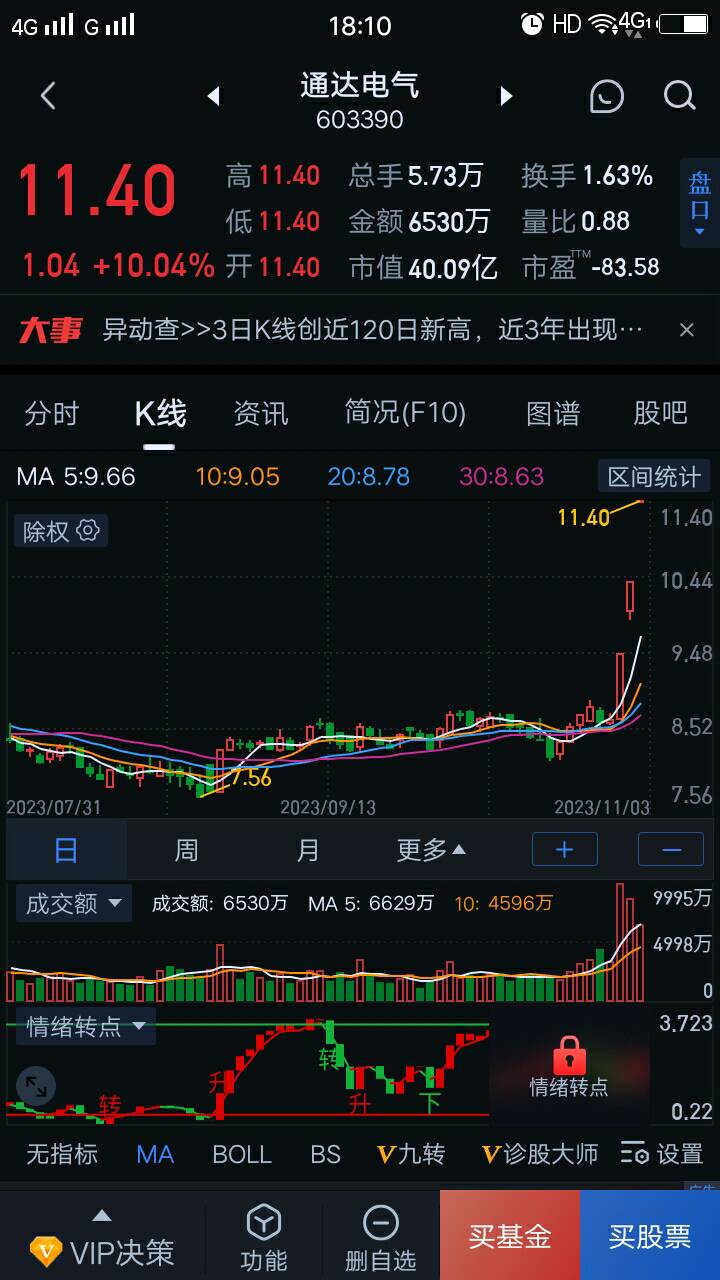
Task: Open the search magnifier icon
Action: (x=679, y=96)
